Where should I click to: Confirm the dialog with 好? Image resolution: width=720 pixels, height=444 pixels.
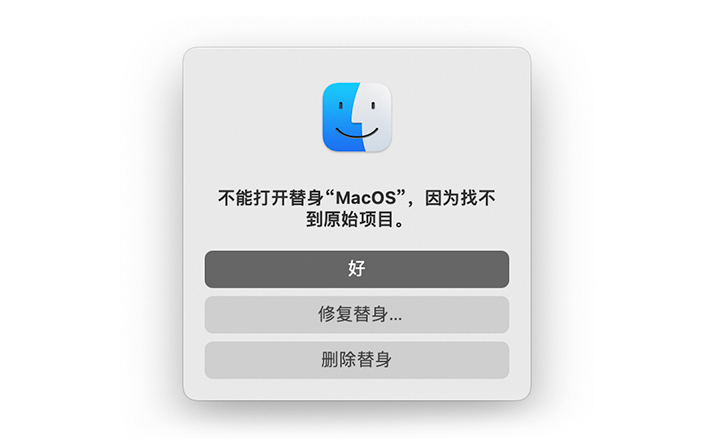tap(356, 269)
